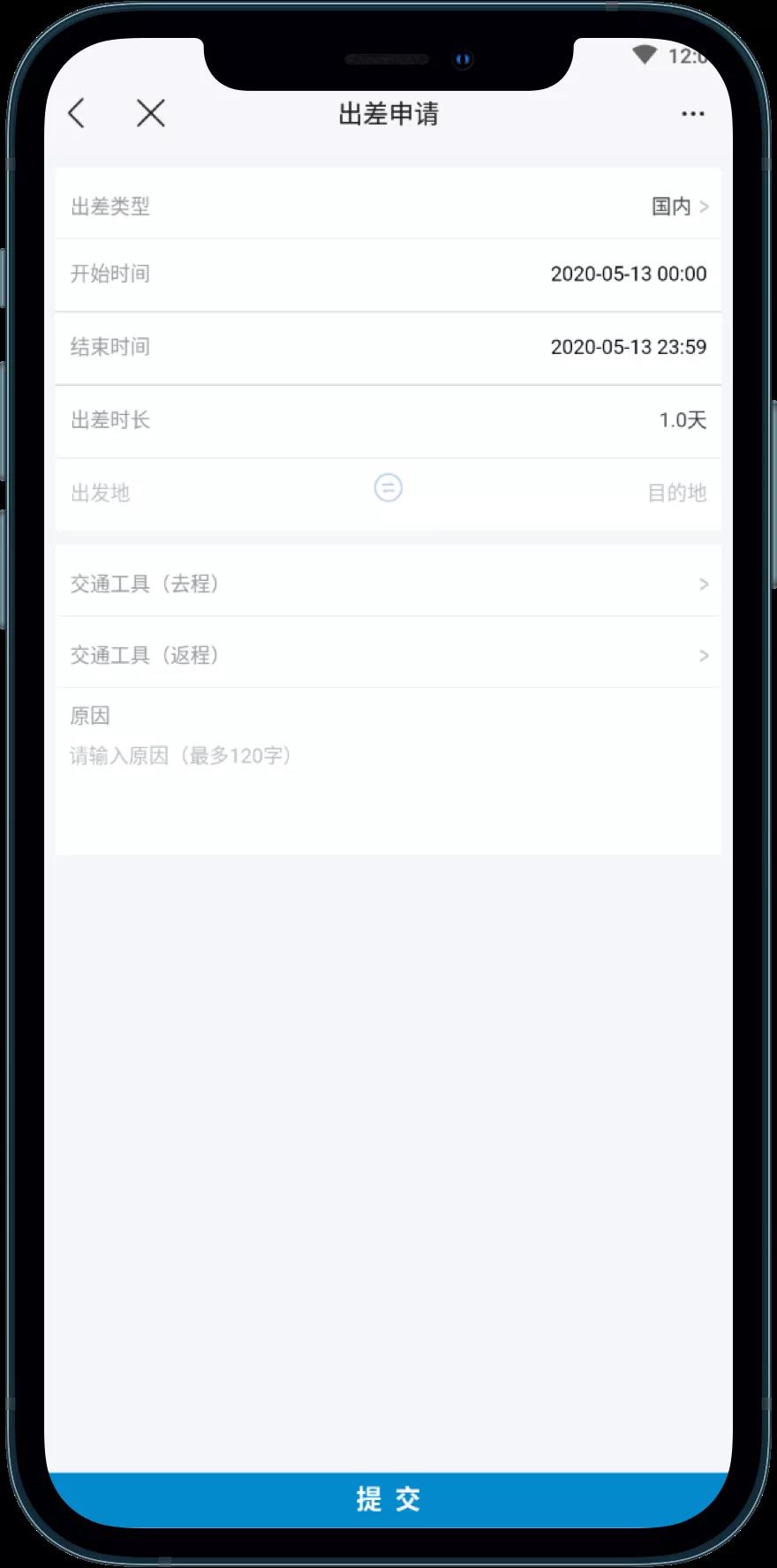Close the 出差申请 page
777x1568 pixels.
(x=151, y=113)
